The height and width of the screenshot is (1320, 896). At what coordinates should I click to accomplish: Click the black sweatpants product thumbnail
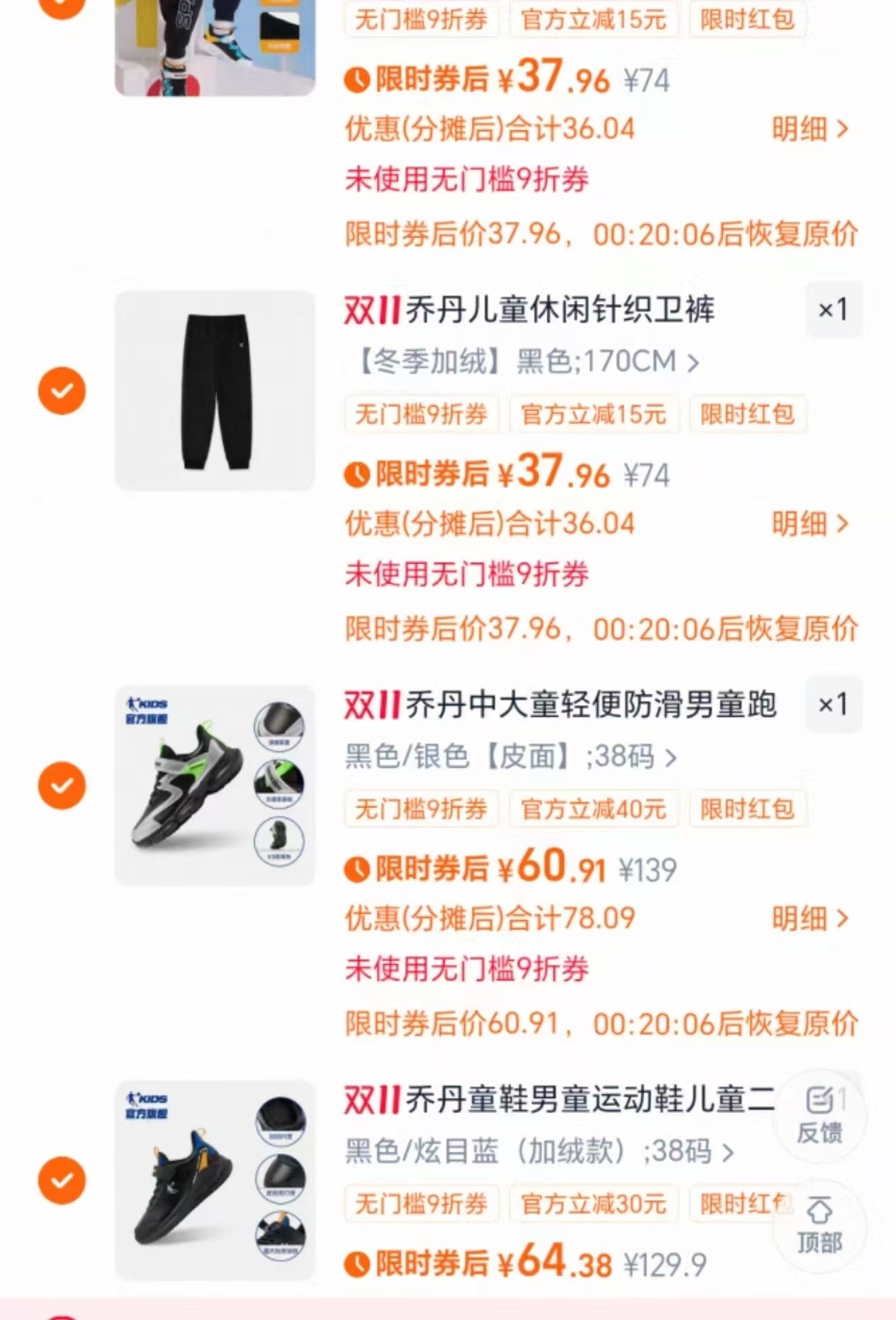(x=214, y=390)
